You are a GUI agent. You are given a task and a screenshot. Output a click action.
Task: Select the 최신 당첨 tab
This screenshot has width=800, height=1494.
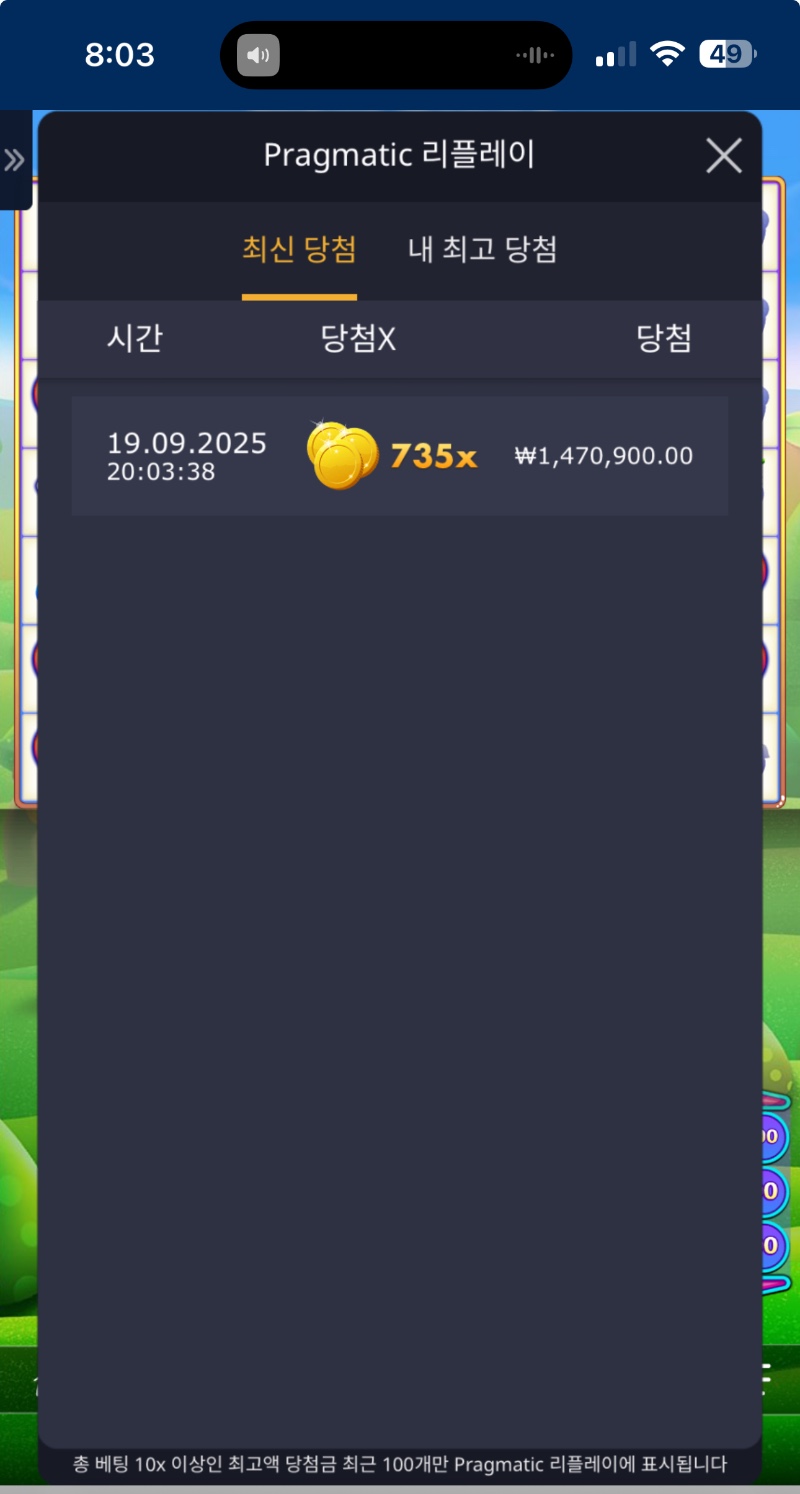tap(299, 249)
